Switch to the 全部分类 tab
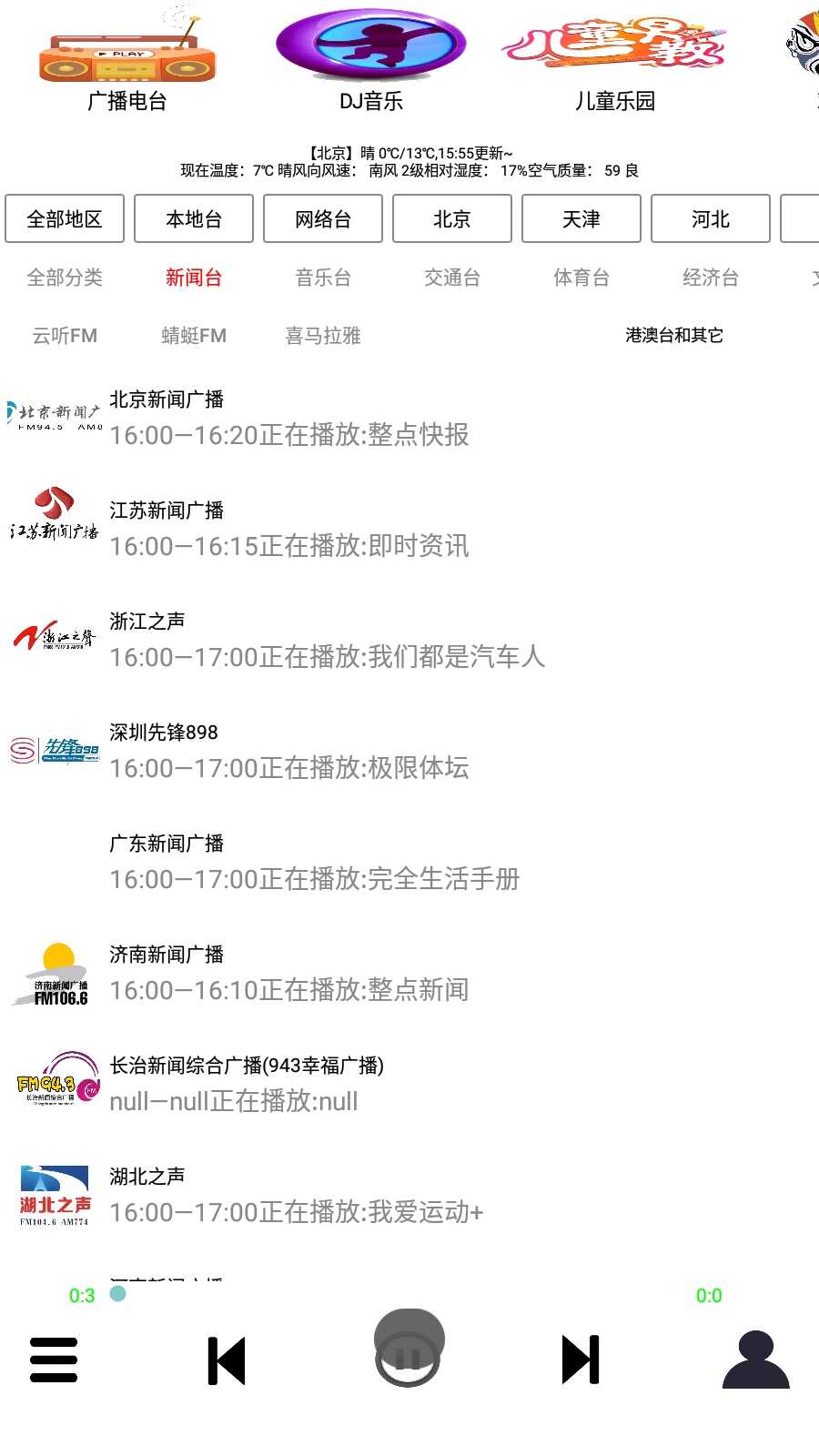This screenshot has width=819, height=1456. click(x=65, y=278)
